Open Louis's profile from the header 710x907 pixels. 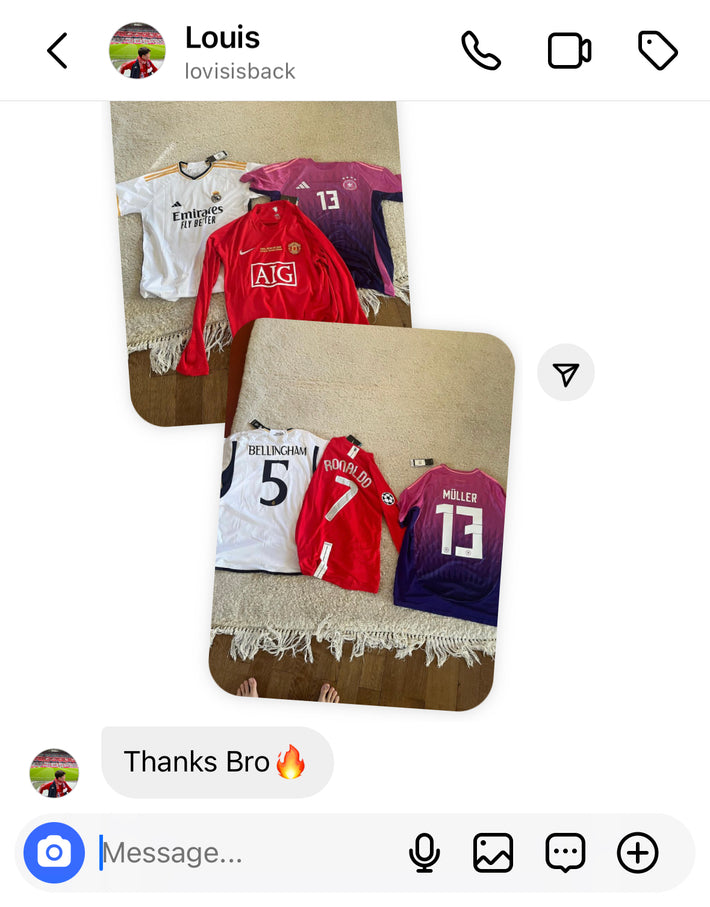pyautogui.click(x=222, y=51)
